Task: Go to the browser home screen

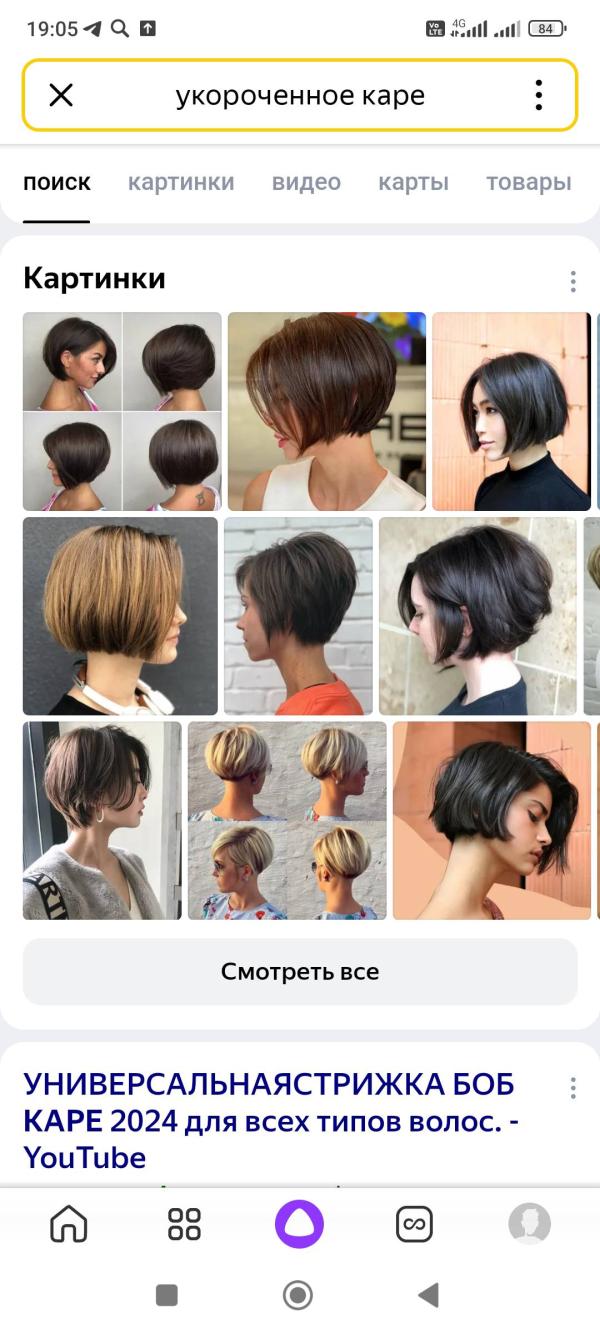Action: (69, 1223)
